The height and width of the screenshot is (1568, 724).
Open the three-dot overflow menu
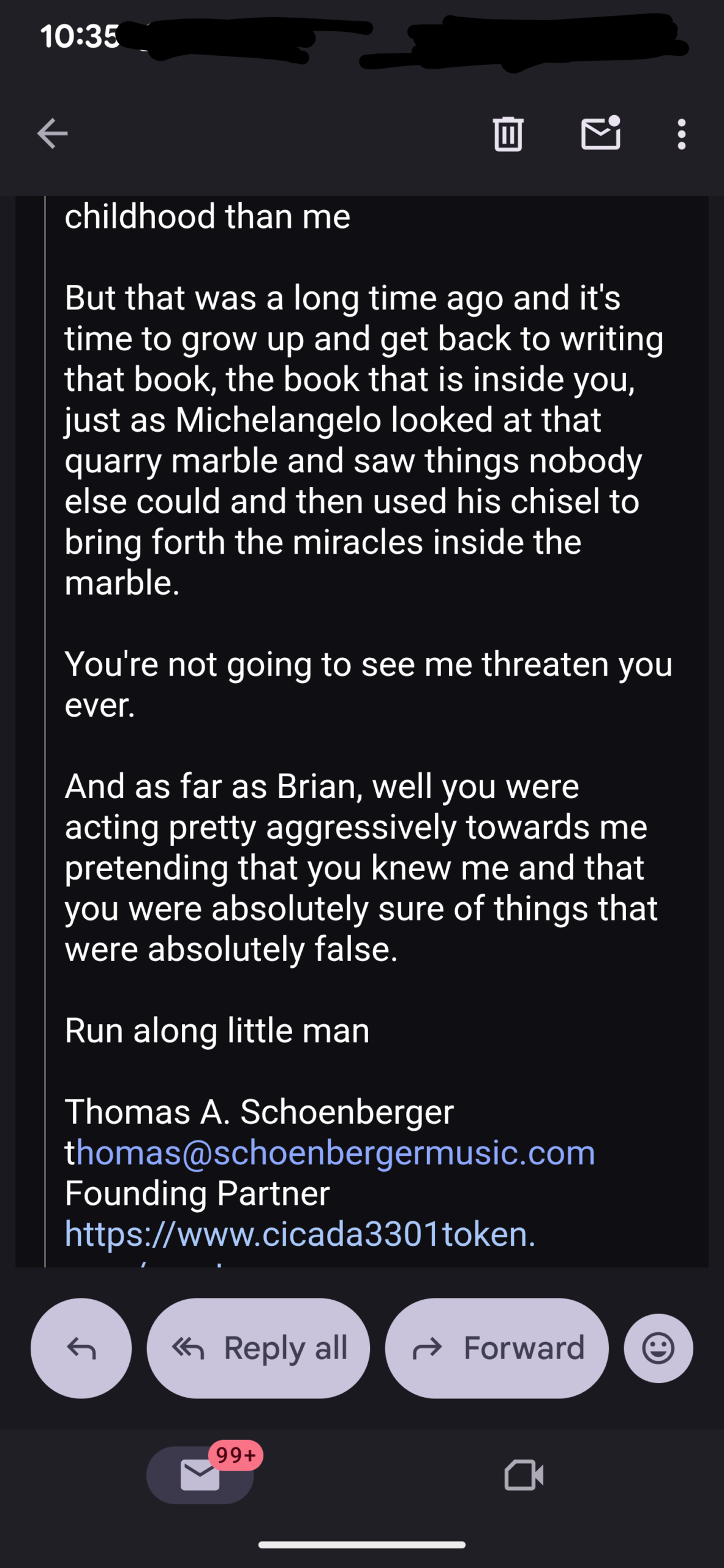click(x=681, y=134)
